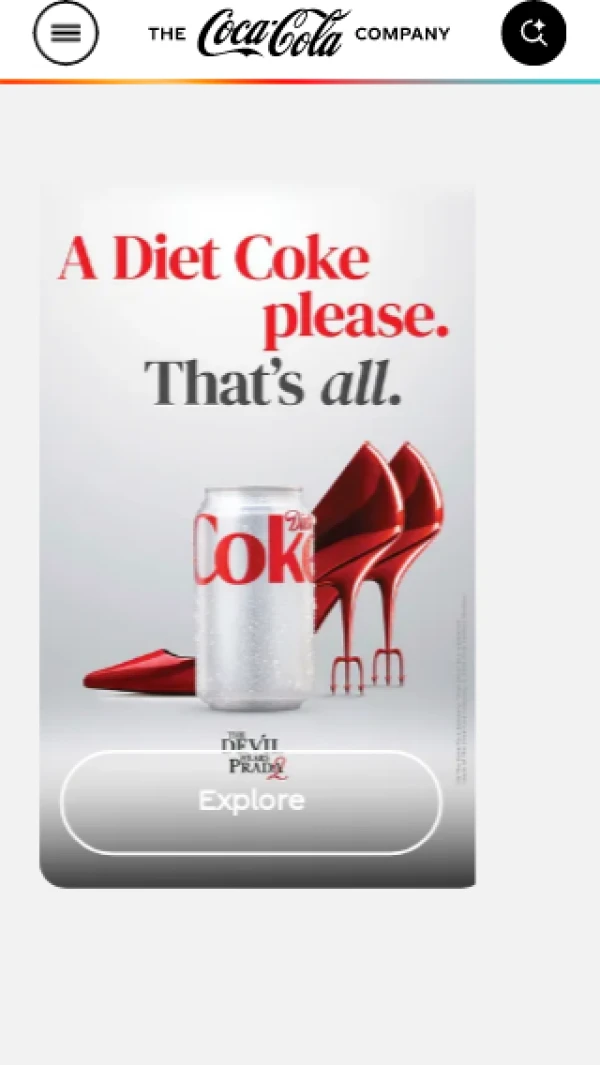
Task: Open the hamburger menu
Action: tap(66, 33)
